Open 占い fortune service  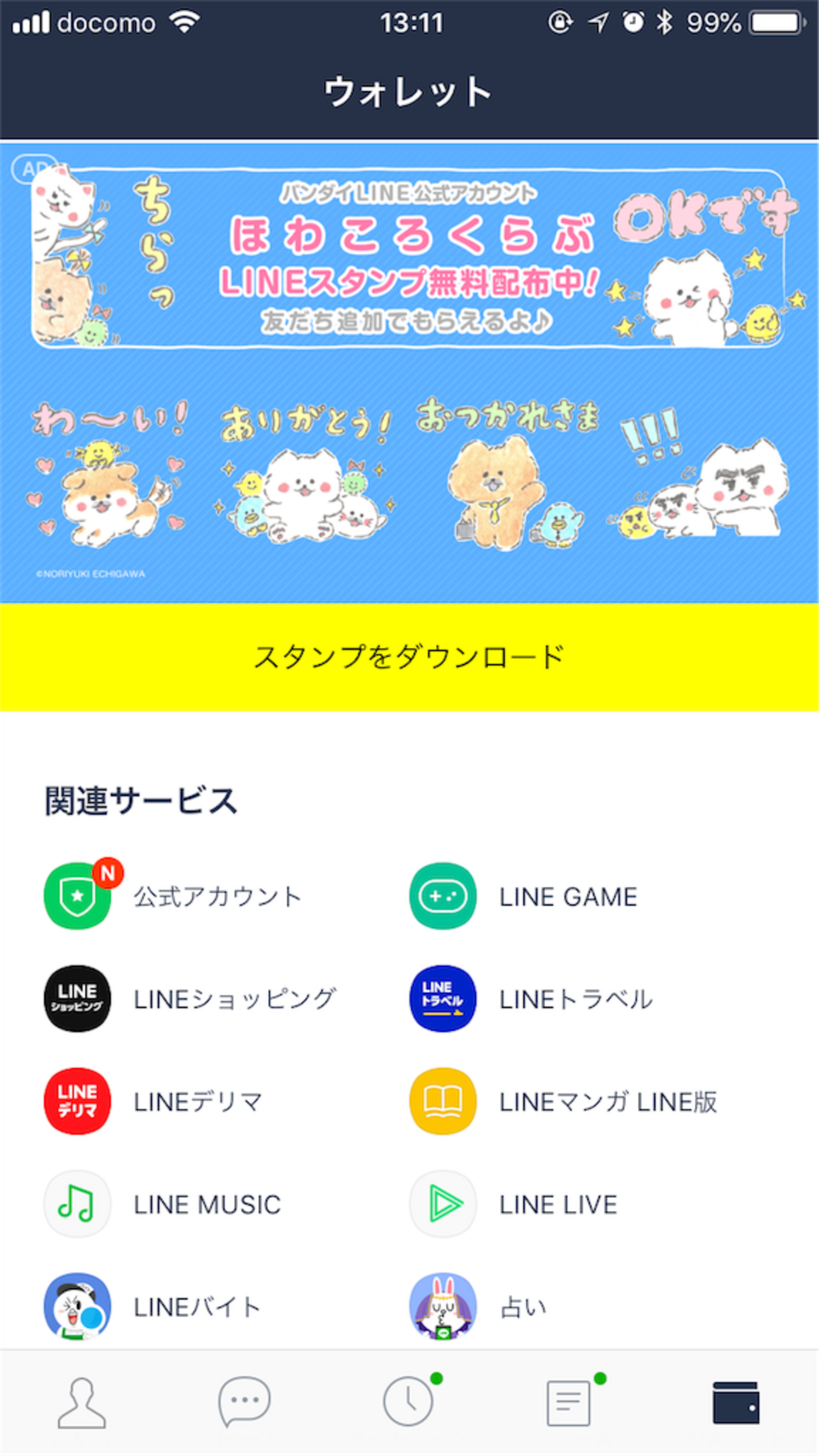(479, 1307)
